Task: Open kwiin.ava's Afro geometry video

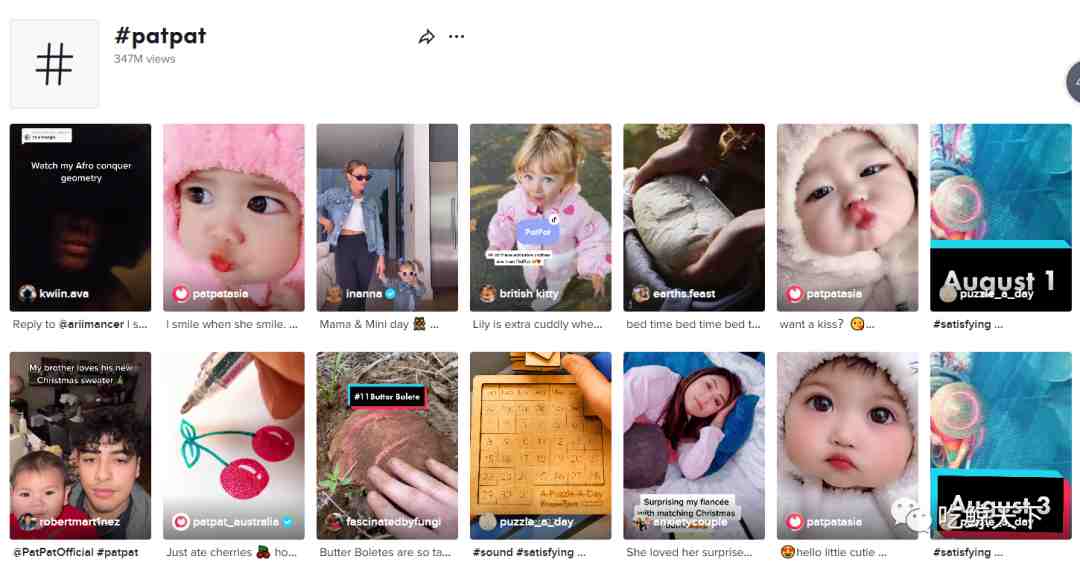Action: (80, 217)
